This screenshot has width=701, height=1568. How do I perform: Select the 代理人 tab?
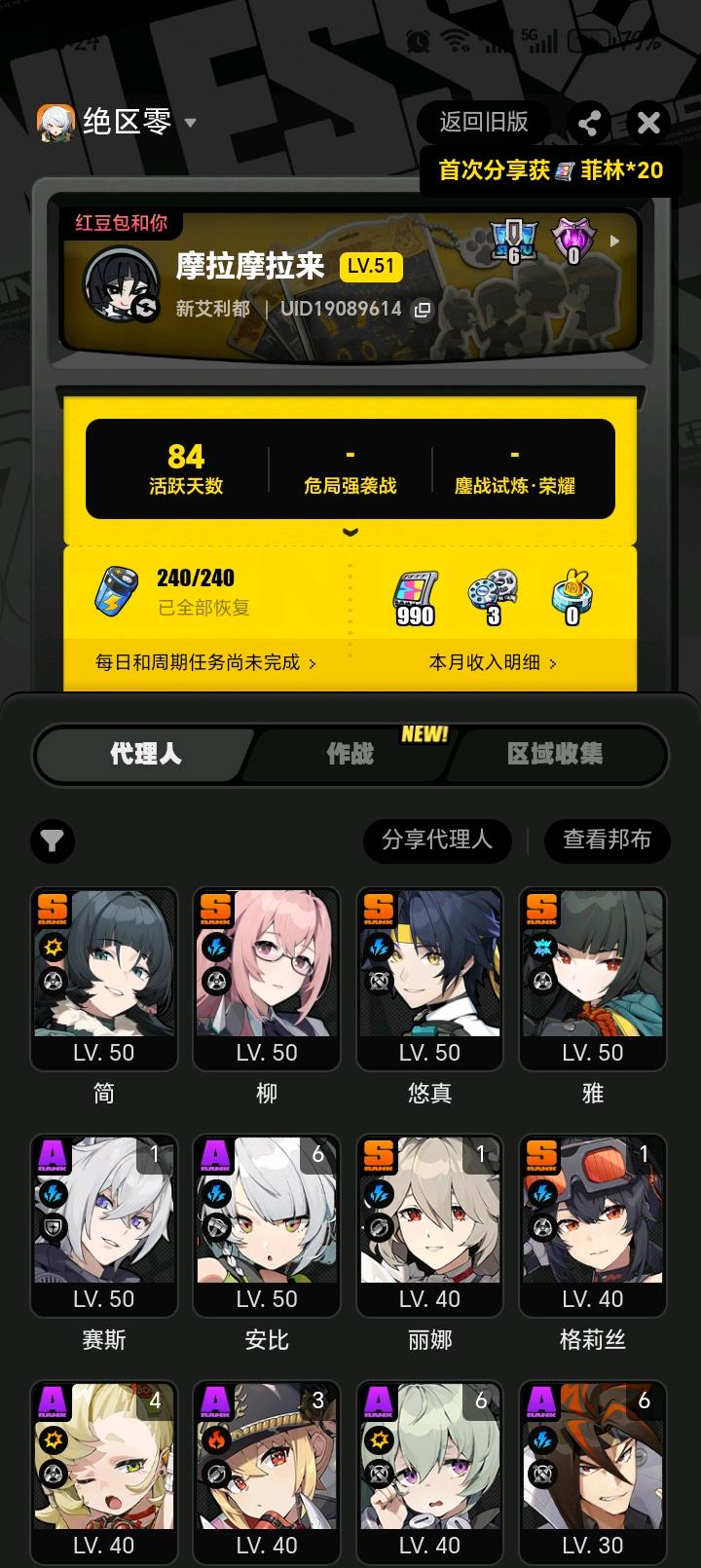coord(146,753)
